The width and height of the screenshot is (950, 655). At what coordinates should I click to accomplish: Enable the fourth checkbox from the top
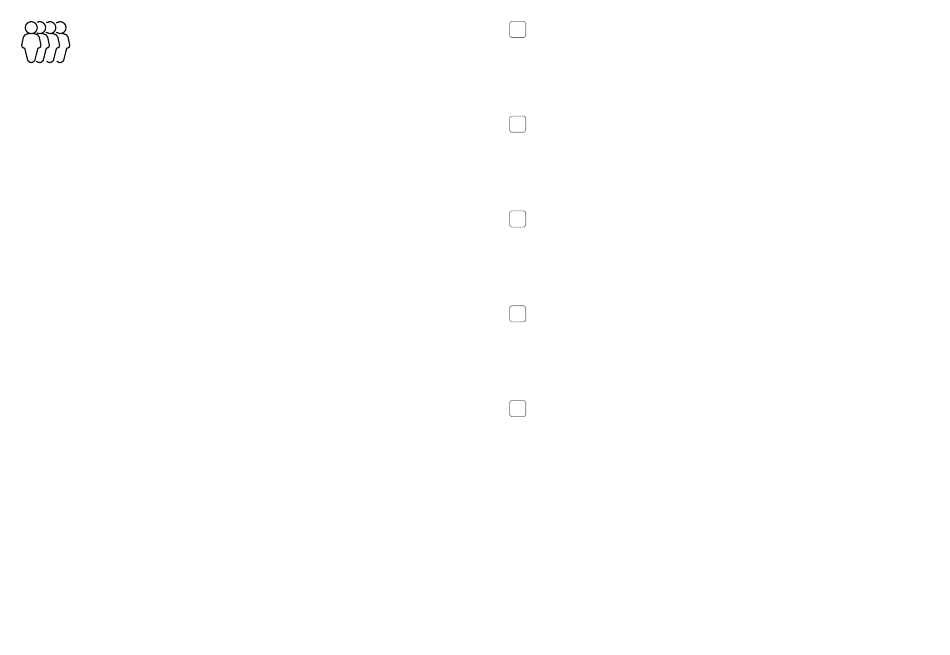517,314
